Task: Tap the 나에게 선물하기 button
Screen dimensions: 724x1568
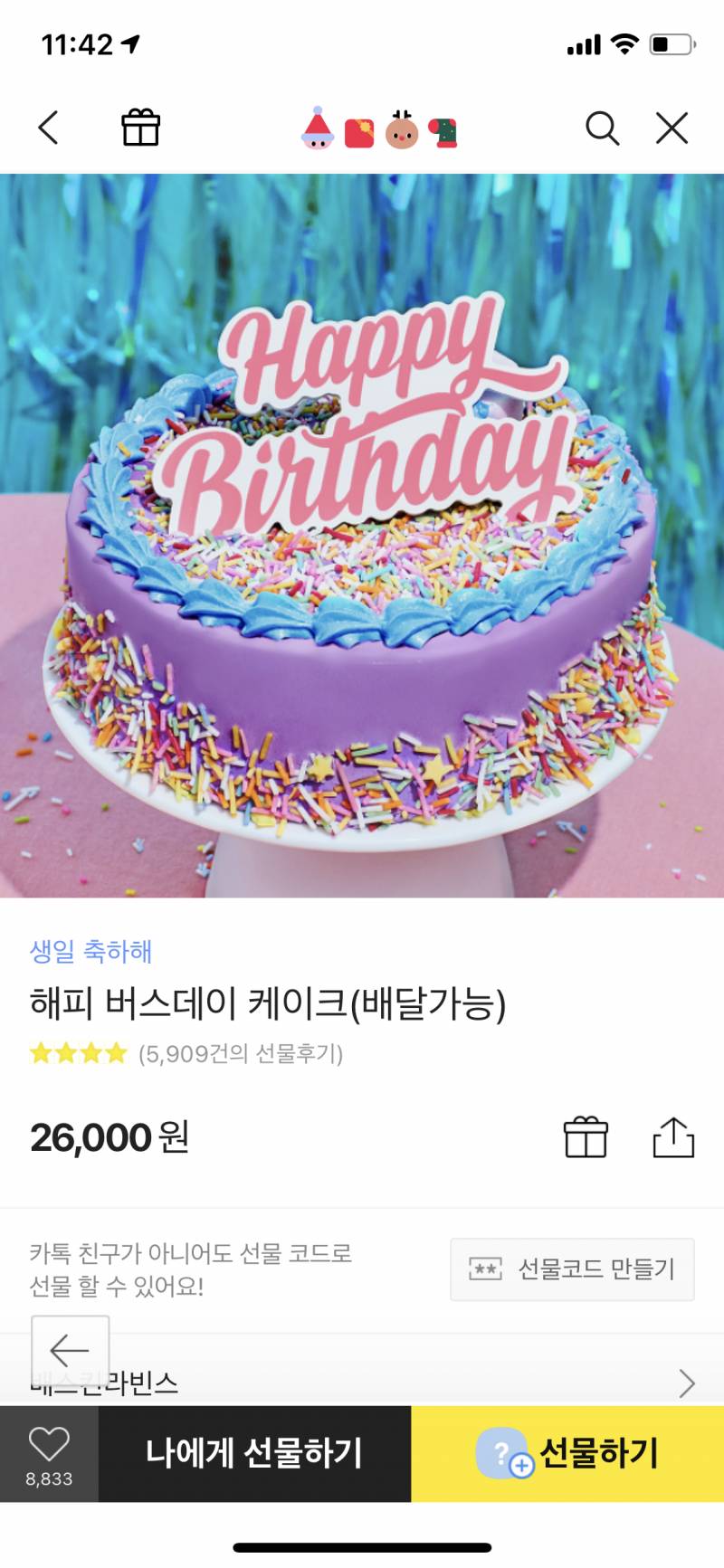Action: click(x=254, y=1455)
